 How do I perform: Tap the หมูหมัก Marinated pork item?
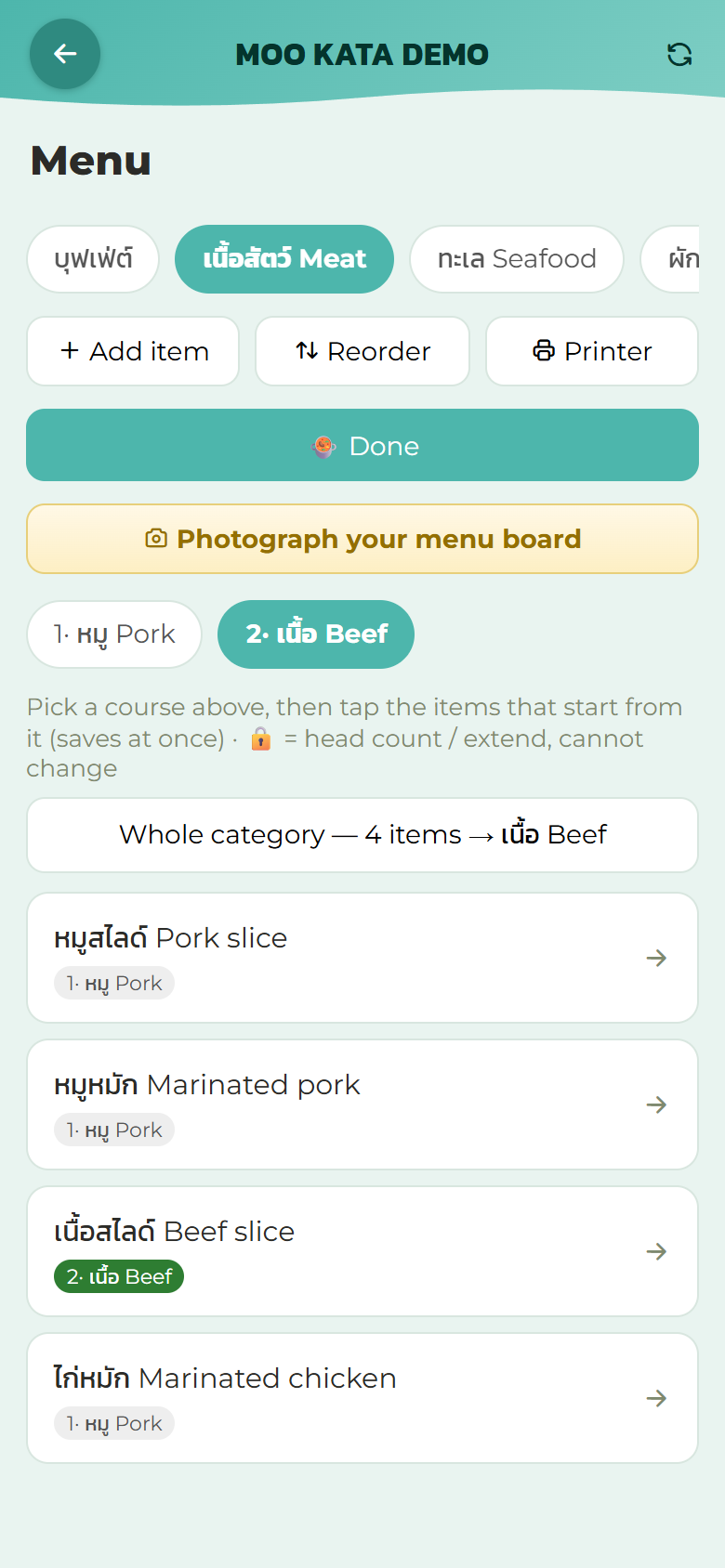pyautogui.click(x=362, y=1104)
